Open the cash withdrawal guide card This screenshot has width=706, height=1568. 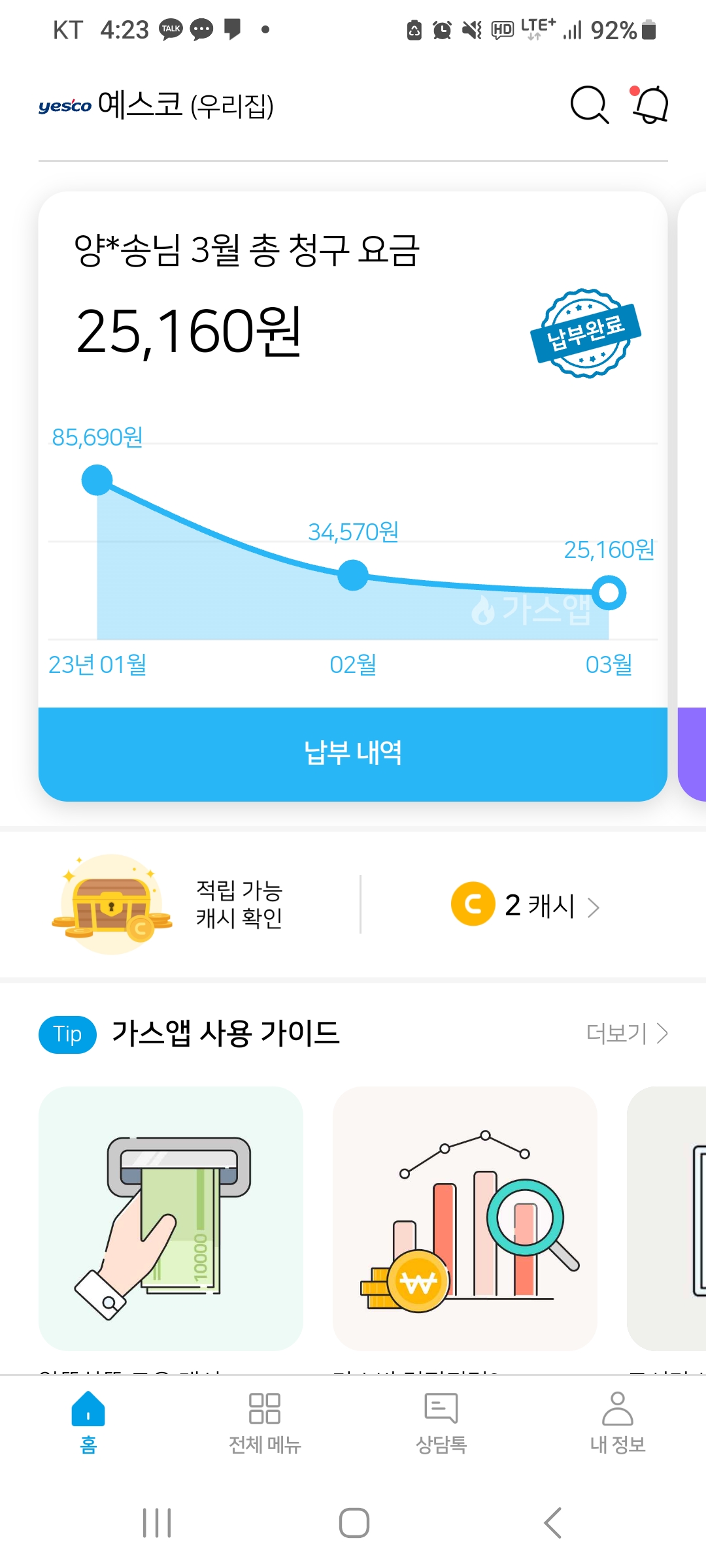click(171, 1218)
